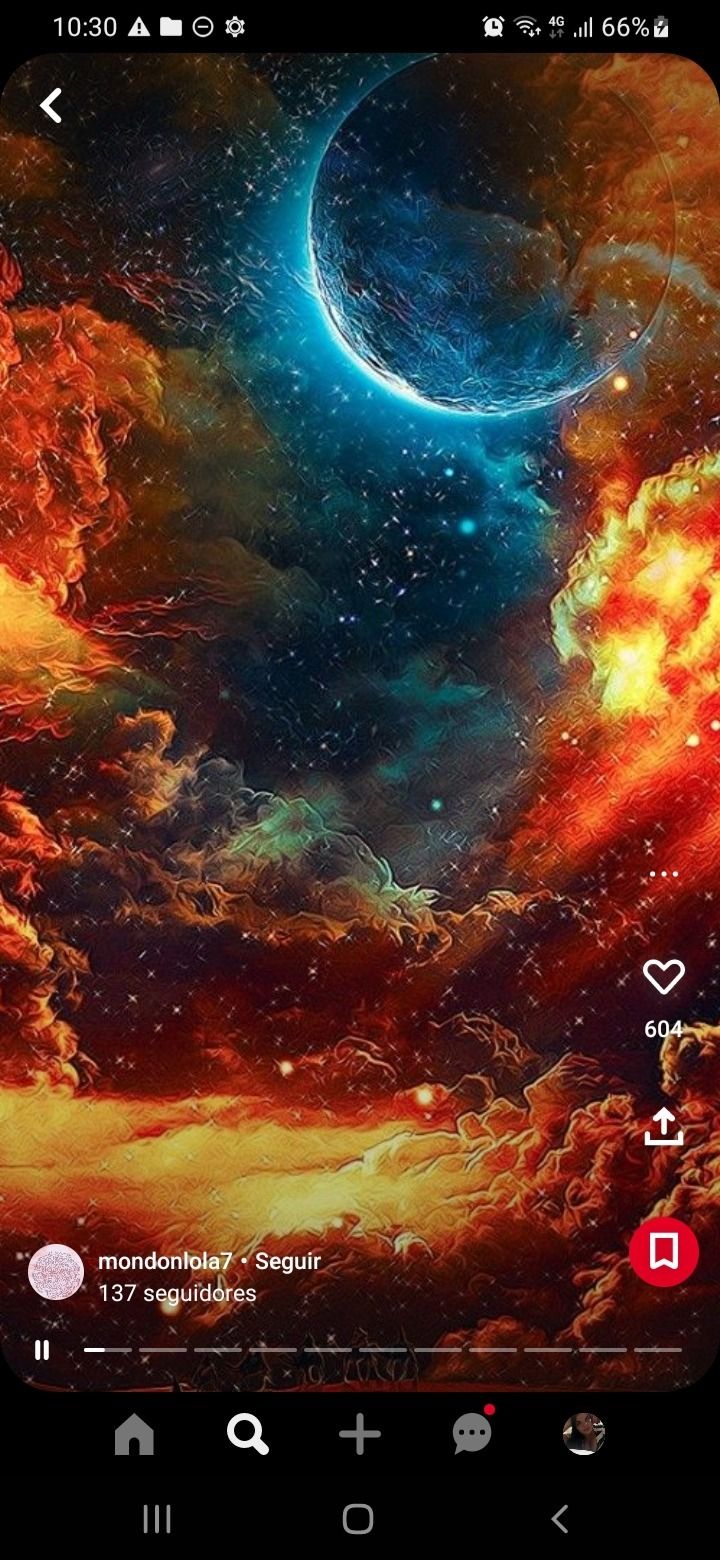Open the messages tab
This screenshot has width=720, height=1560.
click(x=473, y=1433)
